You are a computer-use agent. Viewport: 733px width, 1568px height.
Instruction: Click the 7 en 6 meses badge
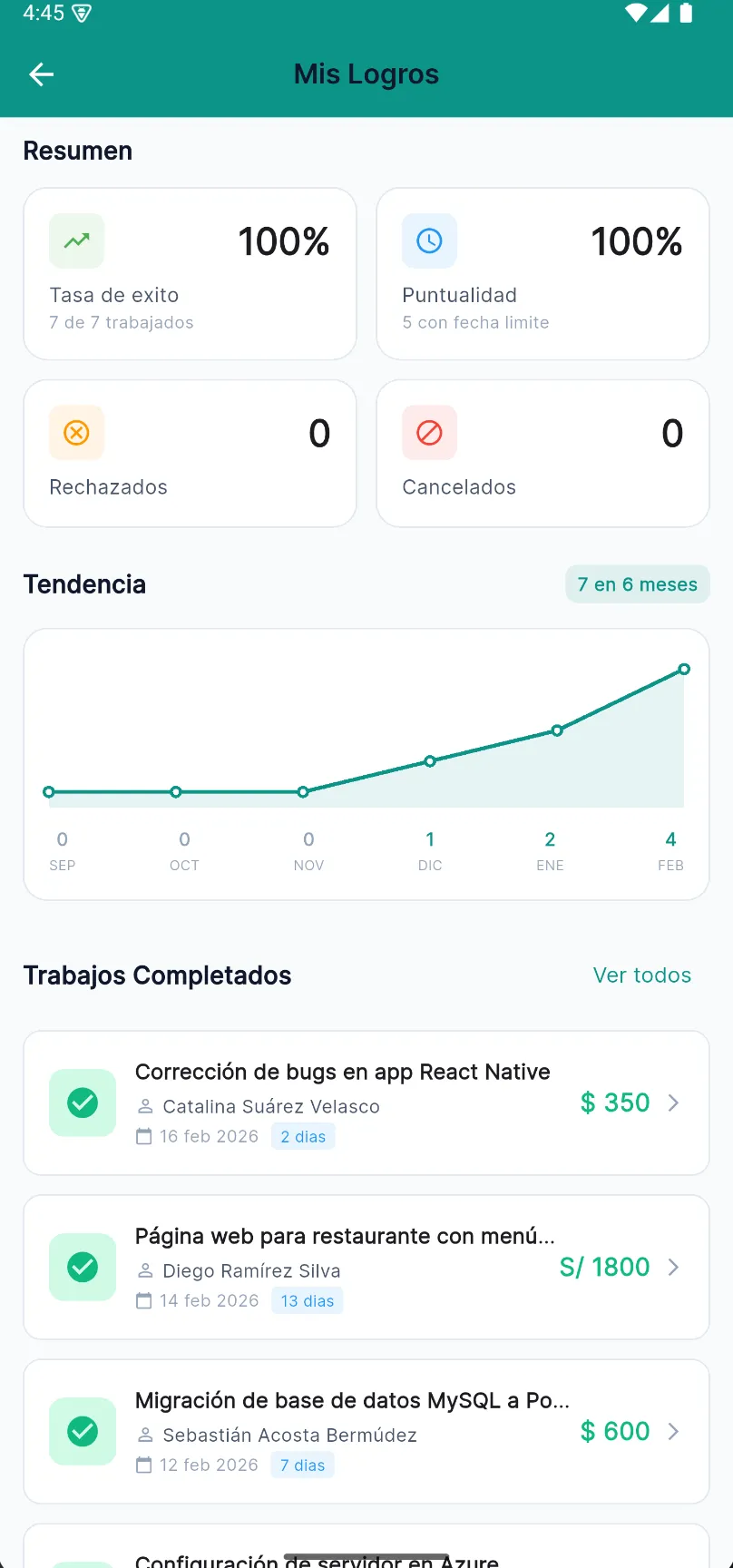click(x=637, y=583)
